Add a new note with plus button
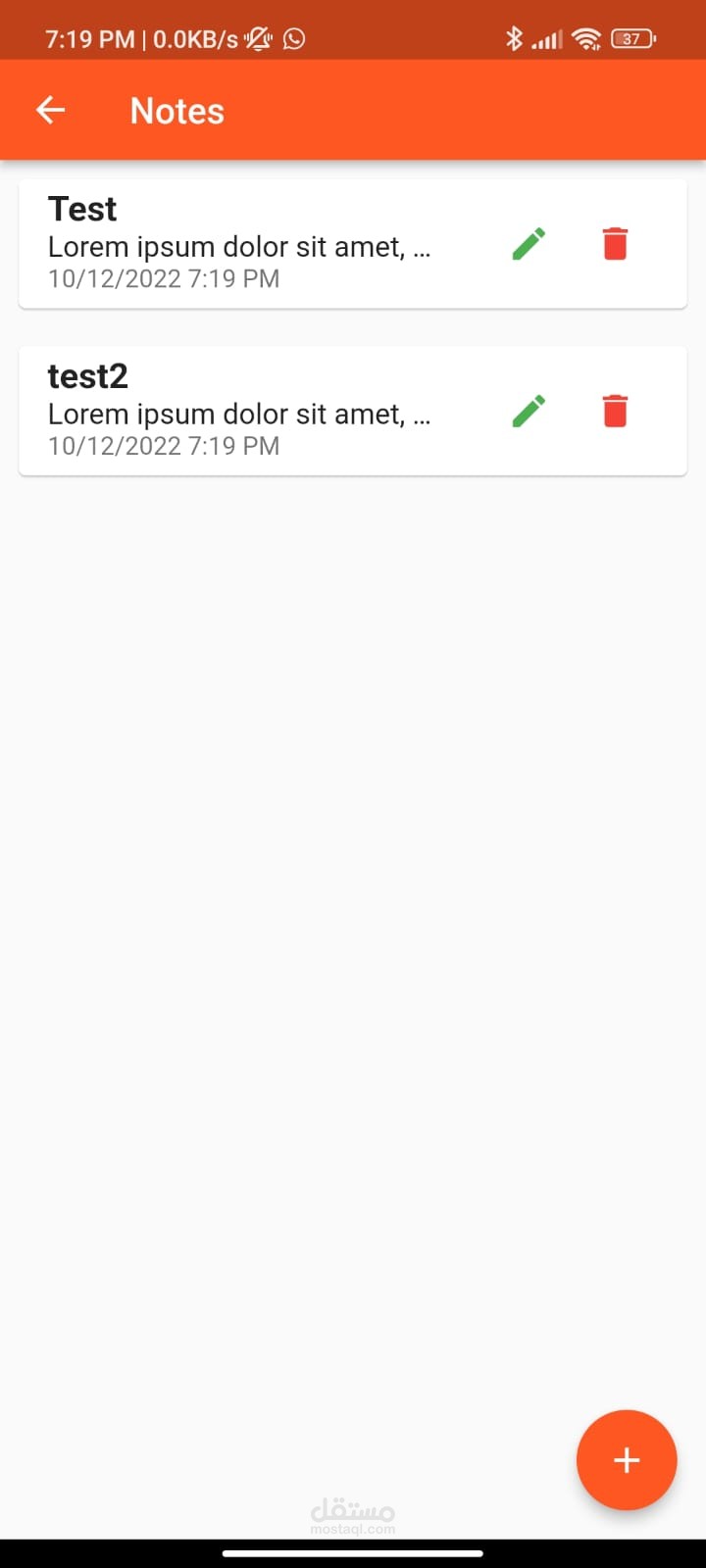 coord(627,1460)
